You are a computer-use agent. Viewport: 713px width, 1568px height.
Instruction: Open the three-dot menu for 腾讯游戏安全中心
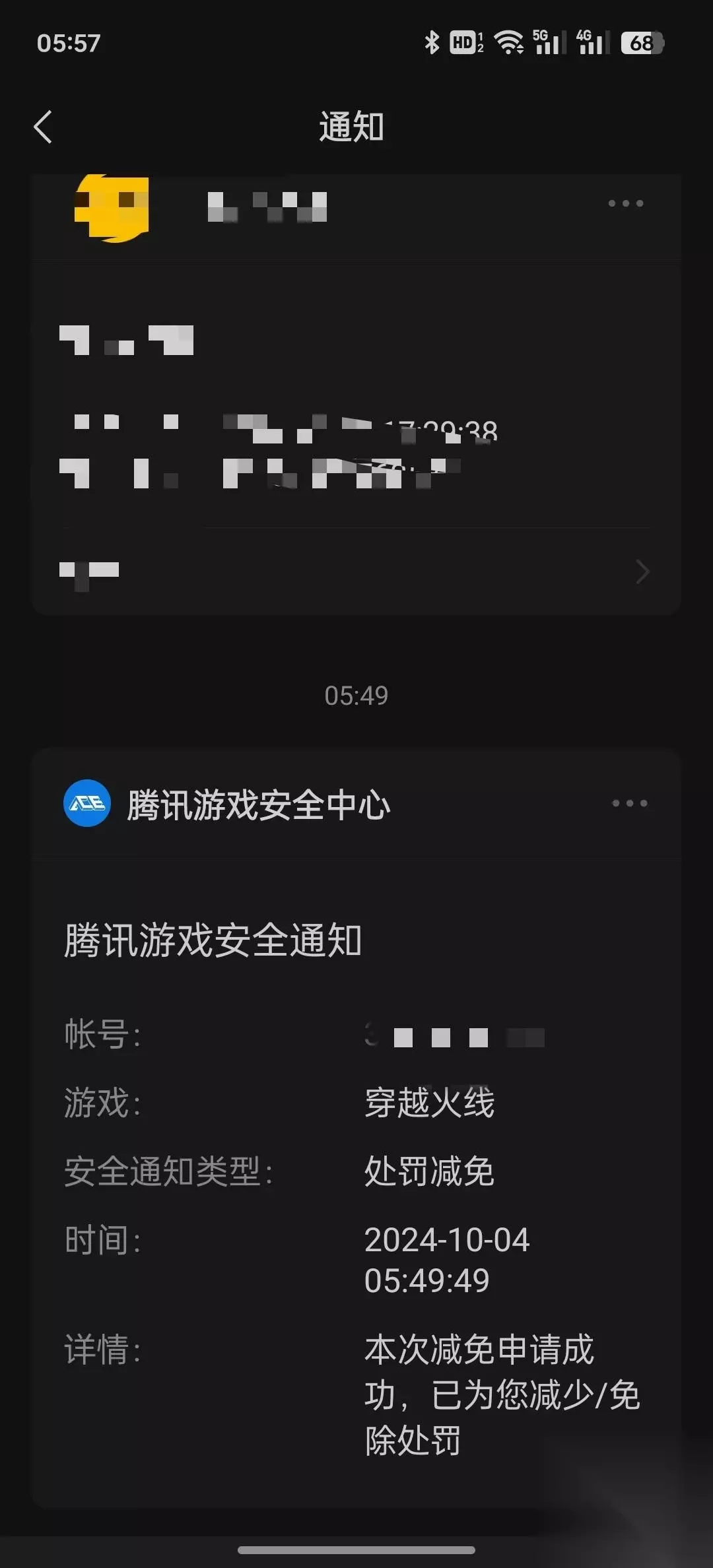[629, 803]
